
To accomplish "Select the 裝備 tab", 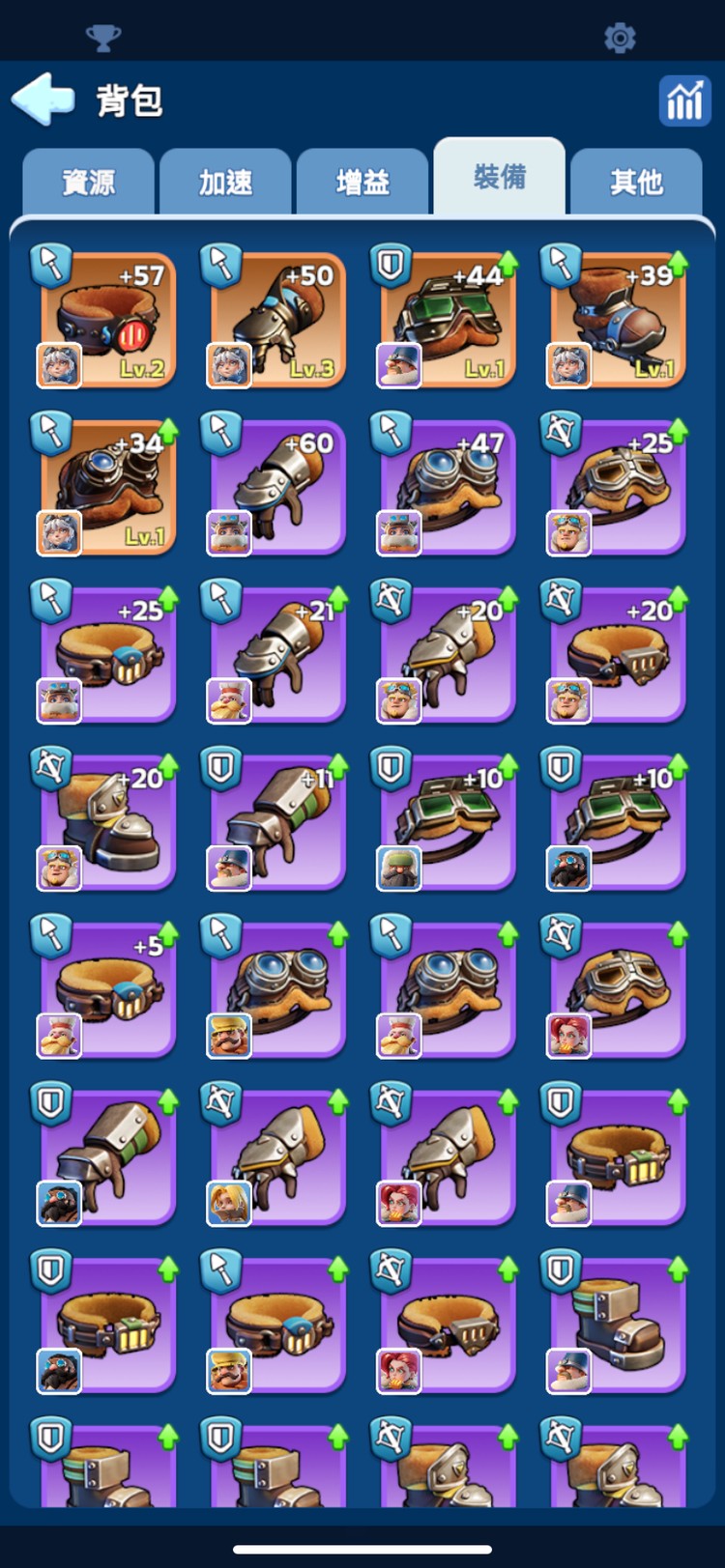I will click(499, 178).
